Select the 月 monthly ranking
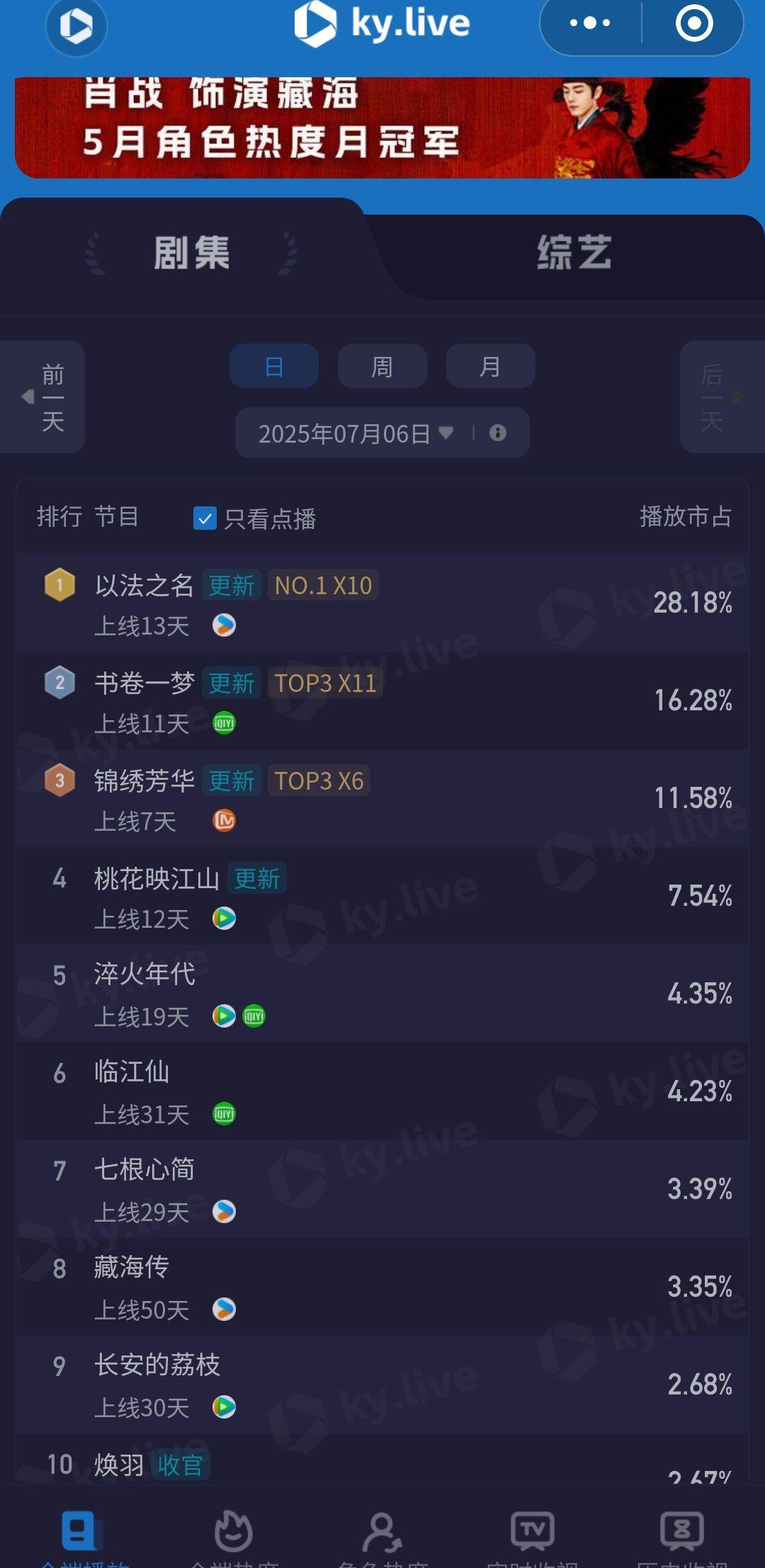 490,366
